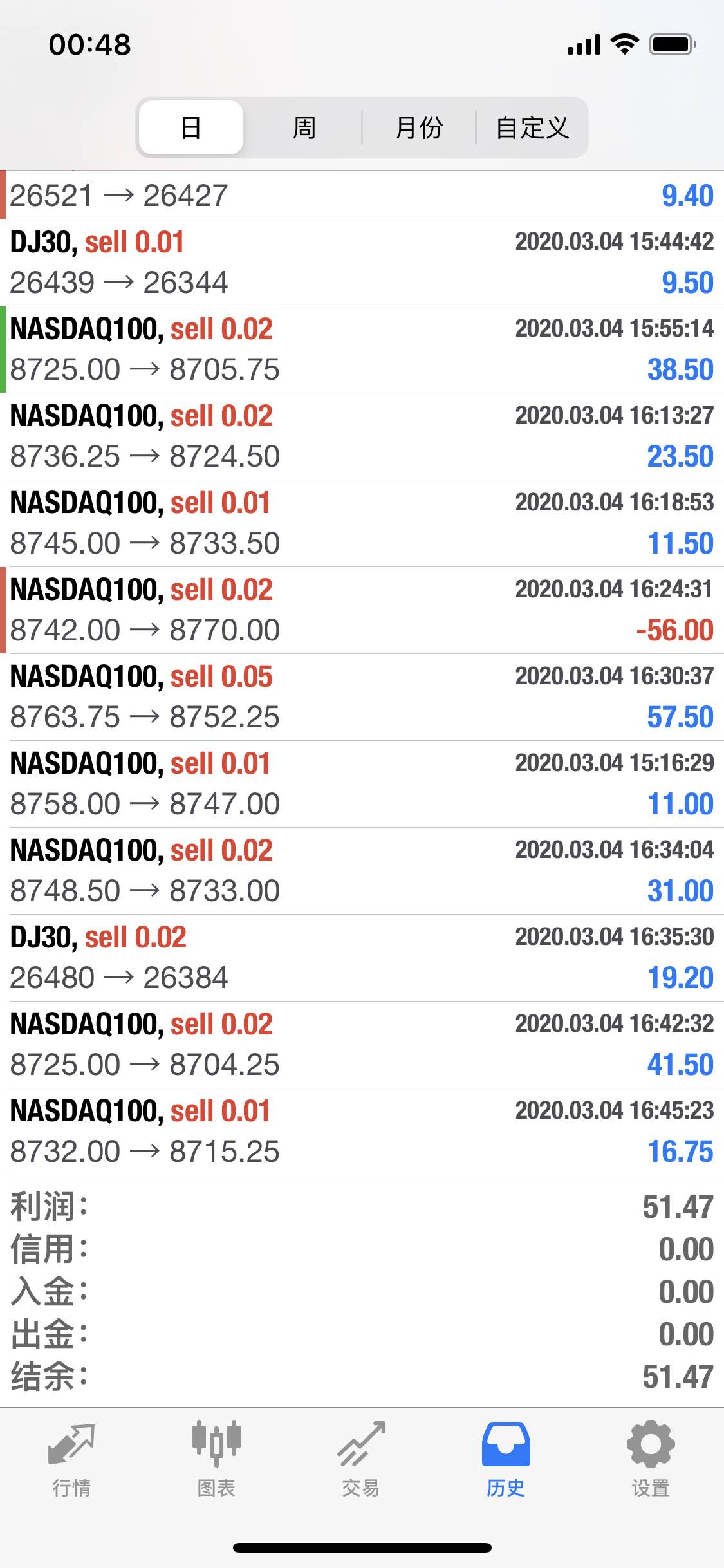The width and height of the screenshot is (724, 1568).
Task: Open the NASDAQ100 deal closed at 16:45:23
Action: [362, 1132]
